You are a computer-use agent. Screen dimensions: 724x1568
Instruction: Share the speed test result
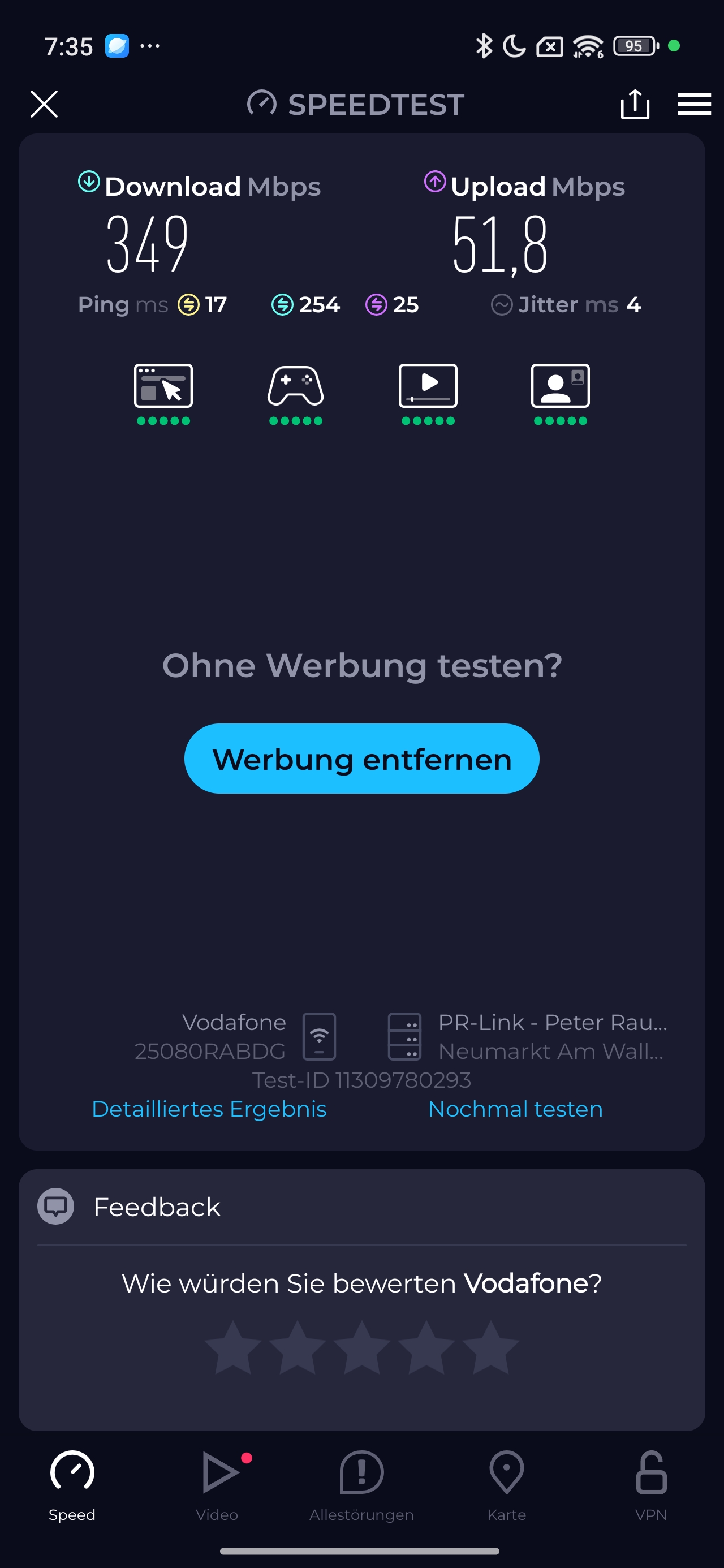click(635, 104)
